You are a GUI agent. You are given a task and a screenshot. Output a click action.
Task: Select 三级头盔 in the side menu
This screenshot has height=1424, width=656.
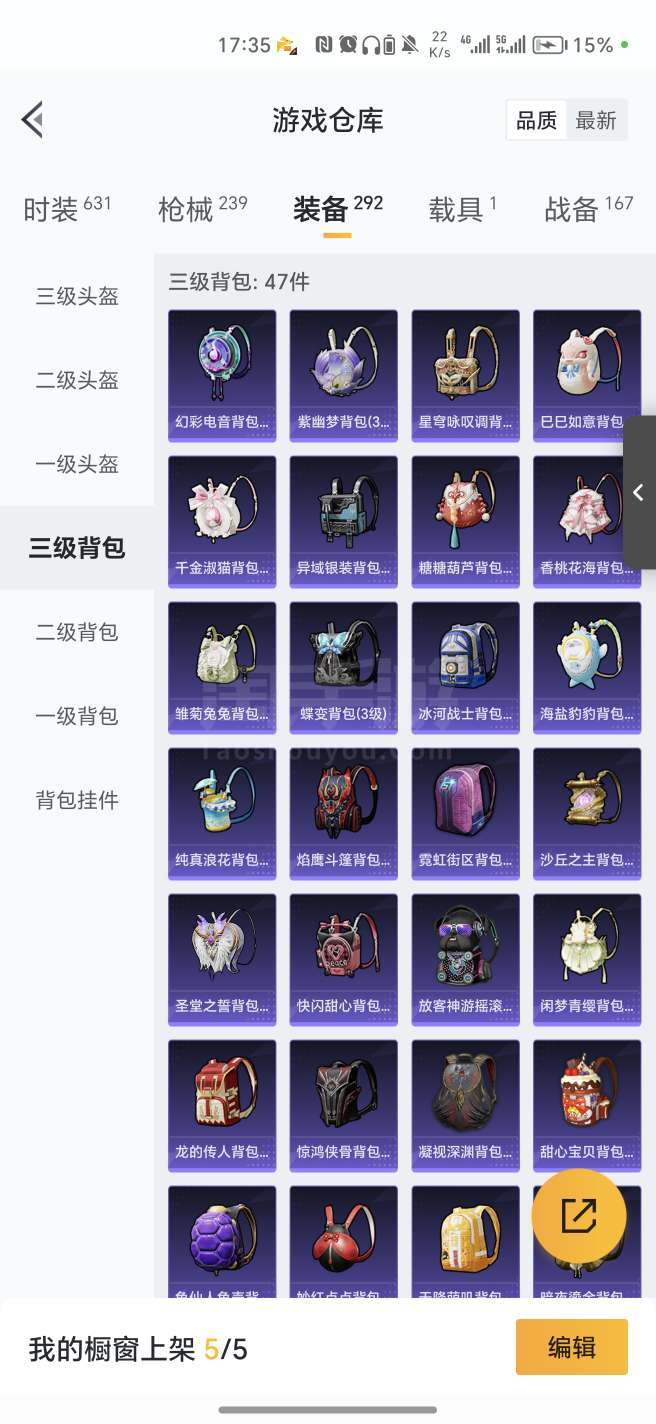click(x=77, y=296)
